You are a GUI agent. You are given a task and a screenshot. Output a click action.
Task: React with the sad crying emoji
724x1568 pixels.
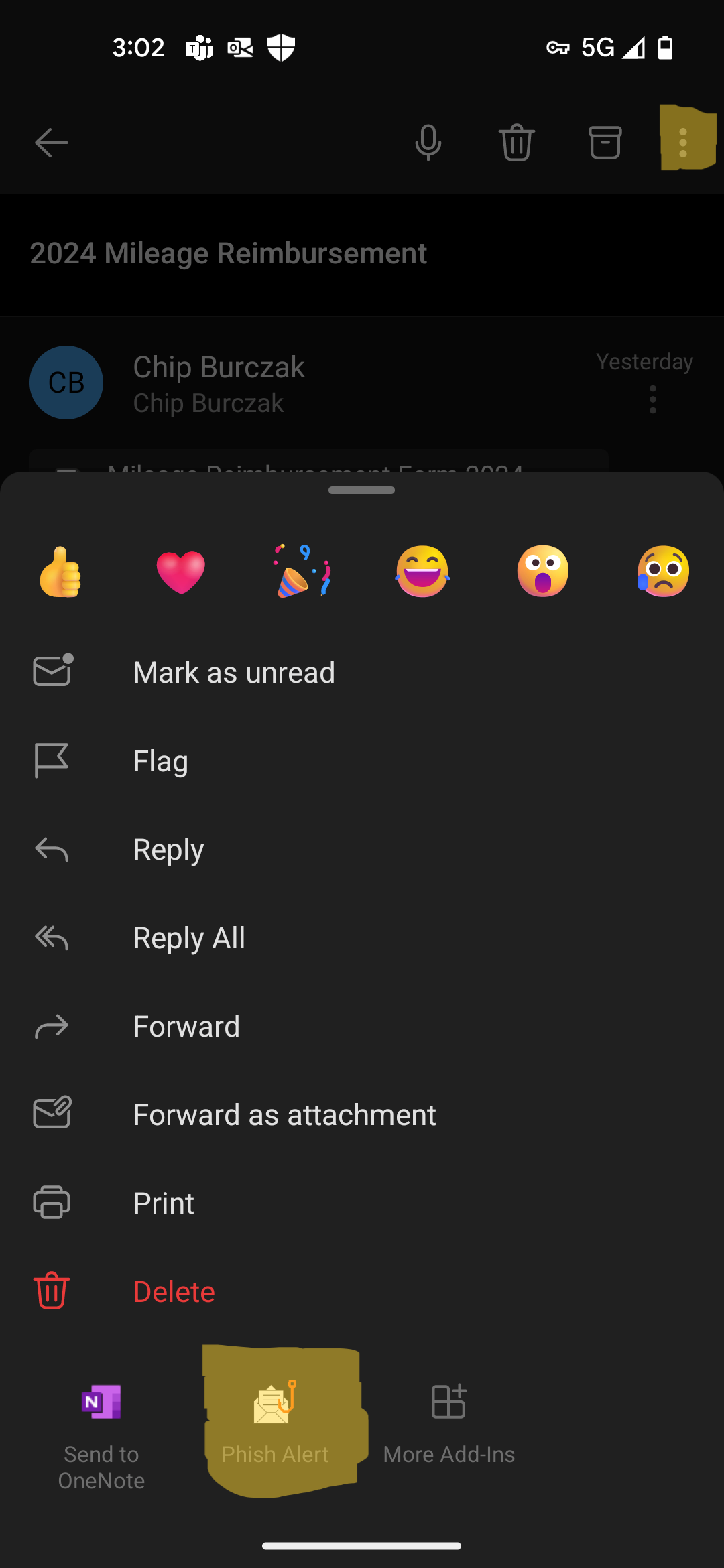(664, 572)
